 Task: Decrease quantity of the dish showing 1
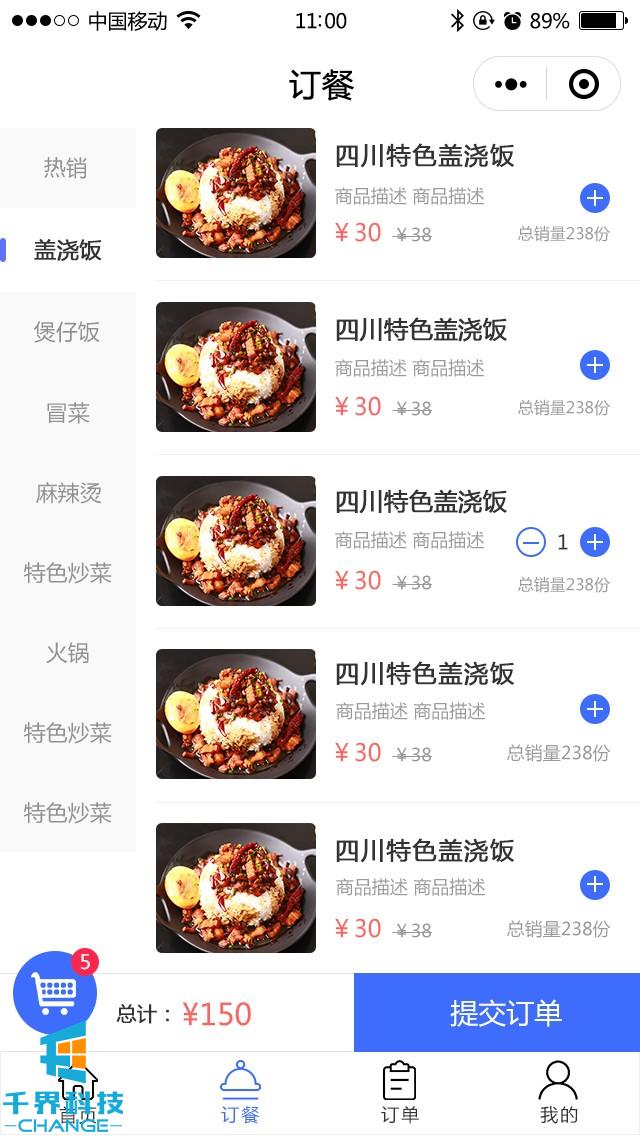pos(530,542)
